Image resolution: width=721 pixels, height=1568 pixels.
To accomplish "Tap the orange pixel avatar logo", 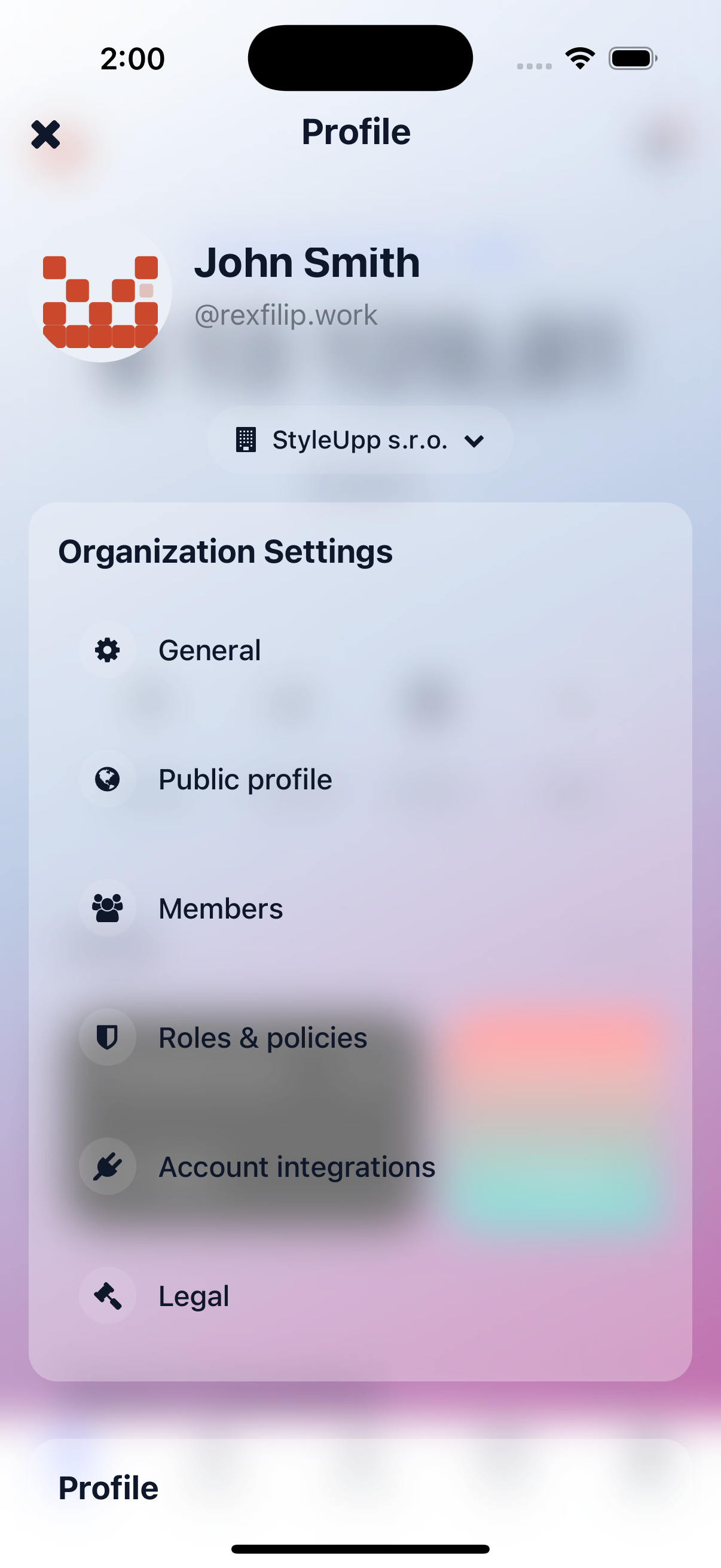I will pos(100,300).
